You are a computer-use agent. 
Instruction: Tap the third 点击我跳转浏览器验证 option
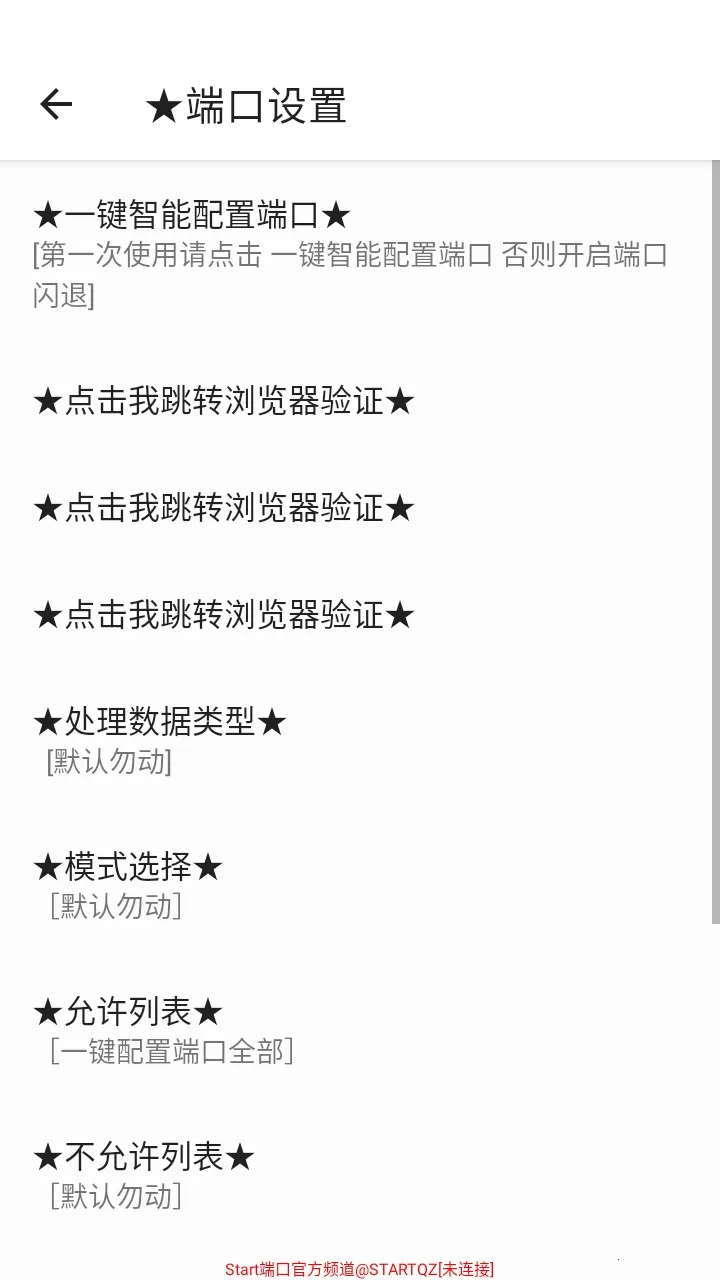(x=225, y=614)
